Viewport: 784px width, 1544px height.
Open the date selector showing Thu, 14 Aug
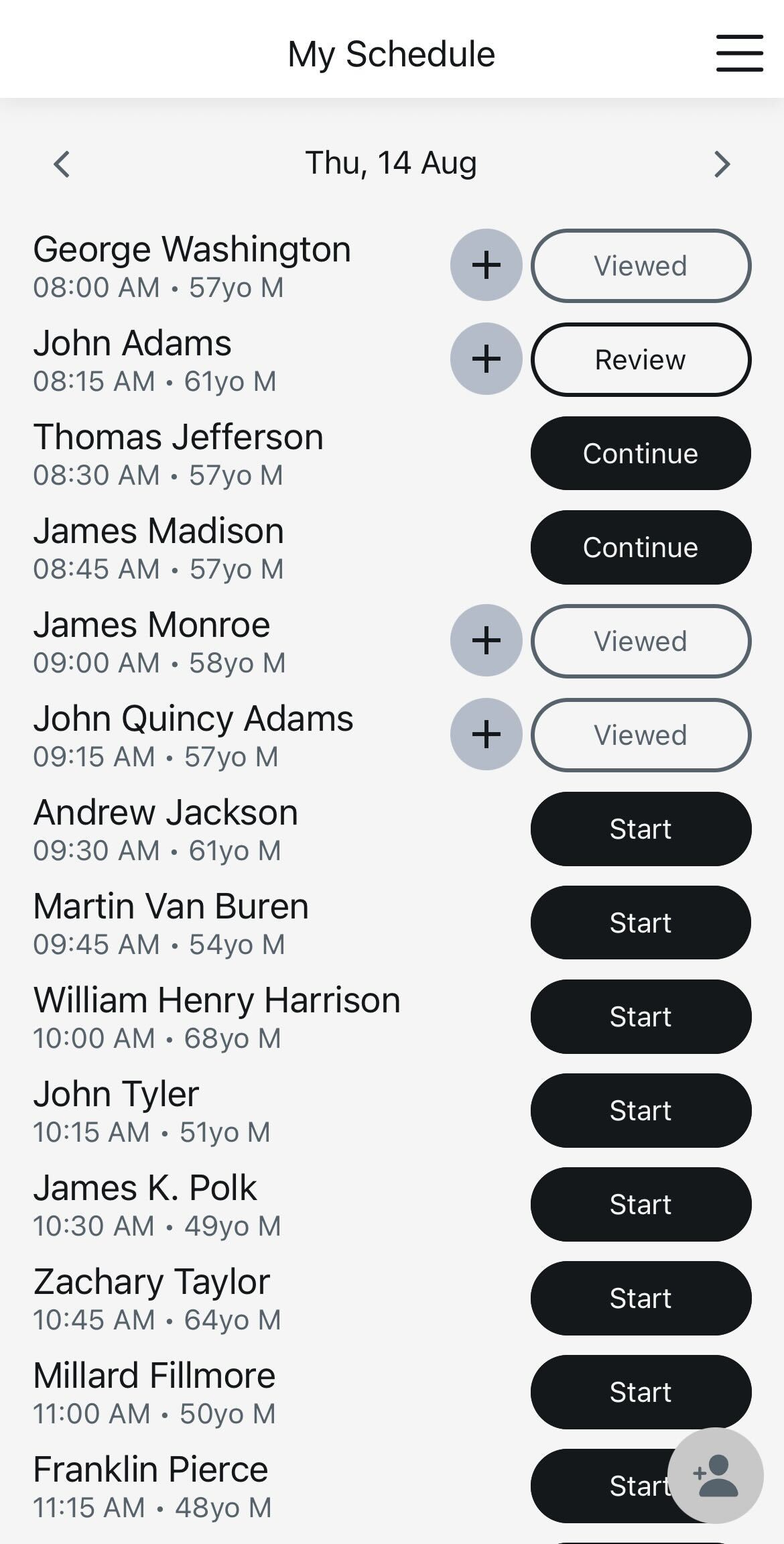point(391,162)
